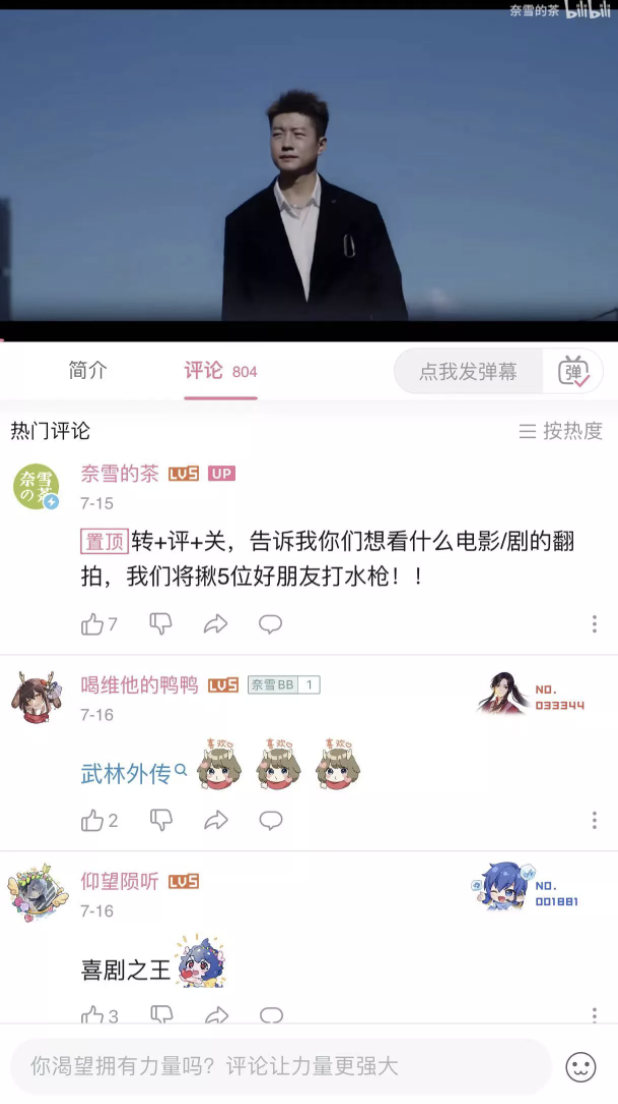The width and height of the screenshot is (618, 1104).
Task: Select the 评论 tab
Action: (x=220, y=371)
